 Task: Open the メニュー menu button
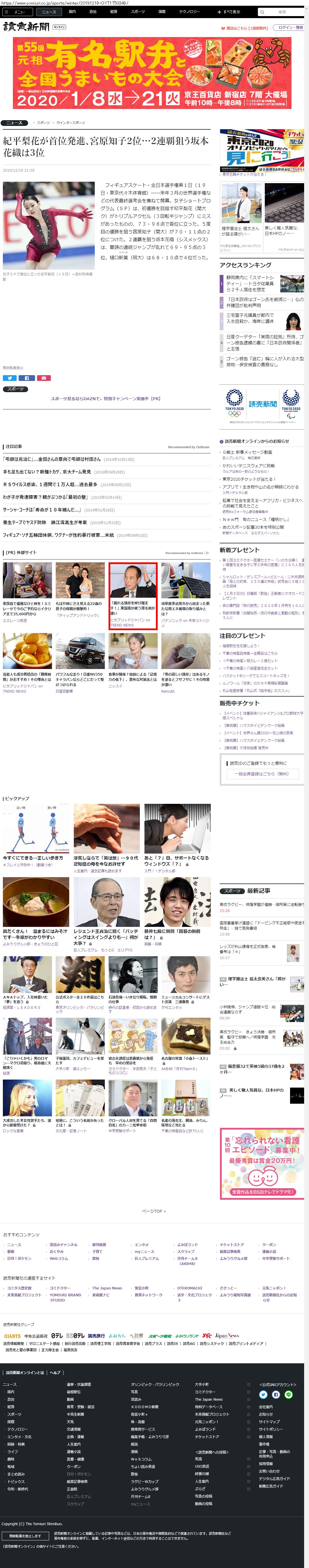point(16,11)
